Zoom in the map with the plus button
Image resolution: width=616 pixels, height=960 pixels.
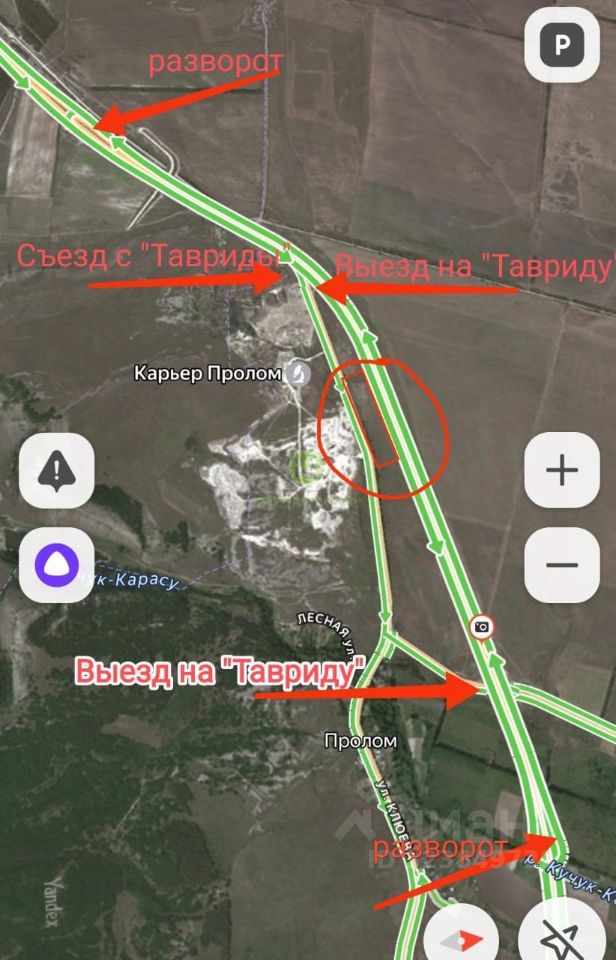[562, 470]
